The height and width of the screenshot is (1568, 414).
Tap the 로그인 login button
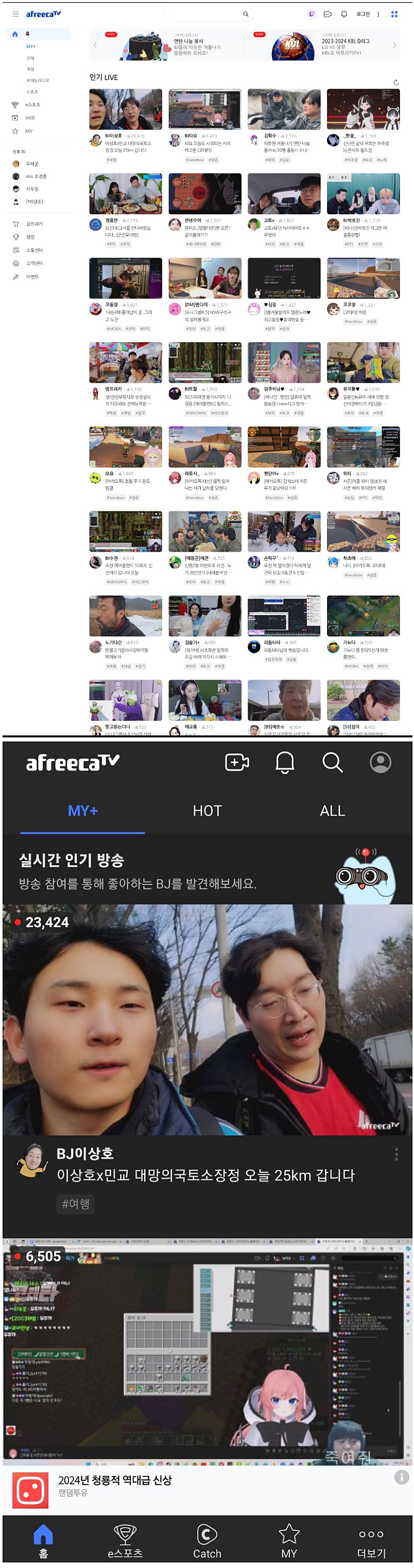click(x=363, y=14)
